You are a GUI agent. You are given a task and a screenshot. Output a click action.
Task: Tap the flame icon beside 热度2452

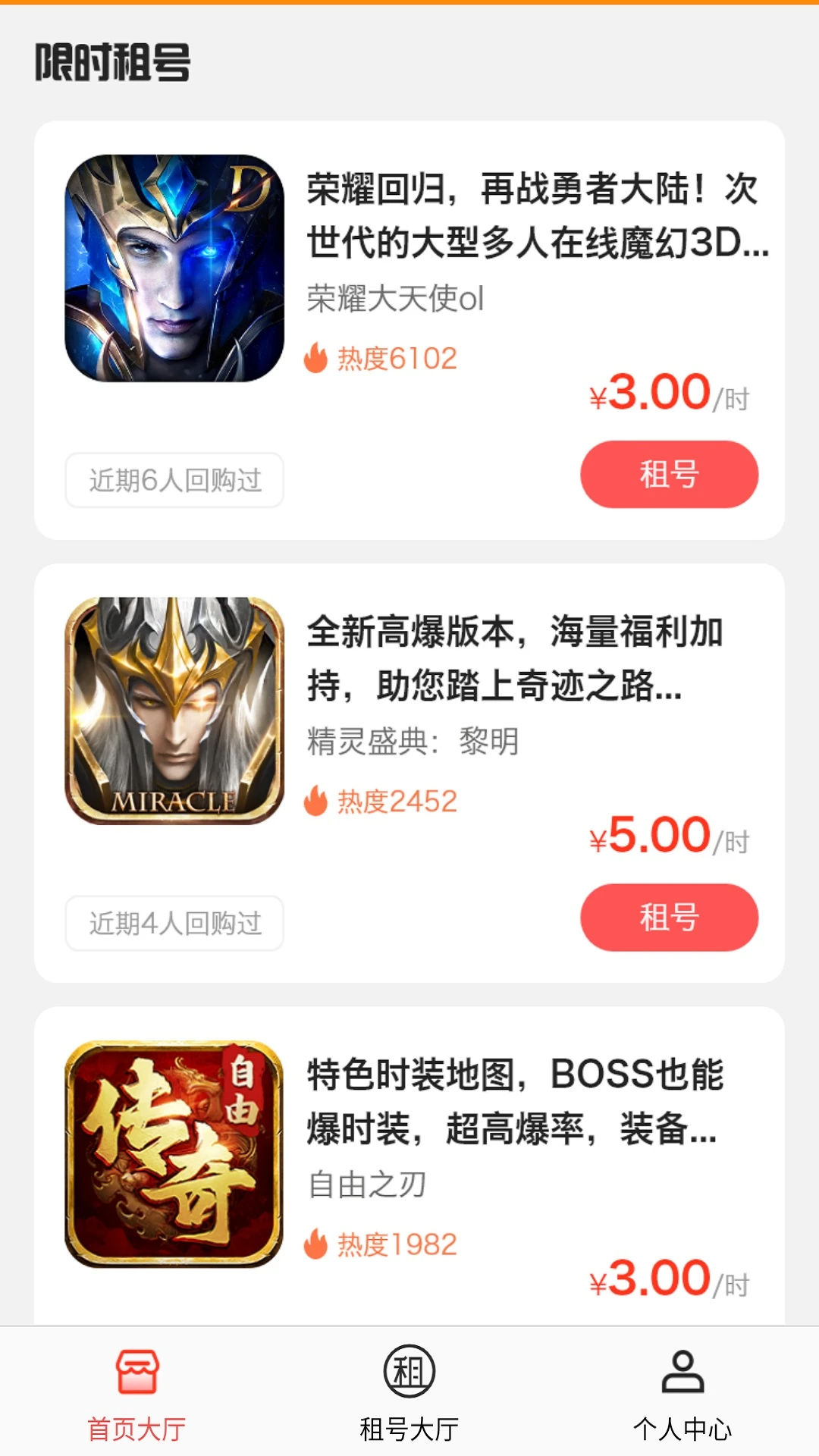316,799
